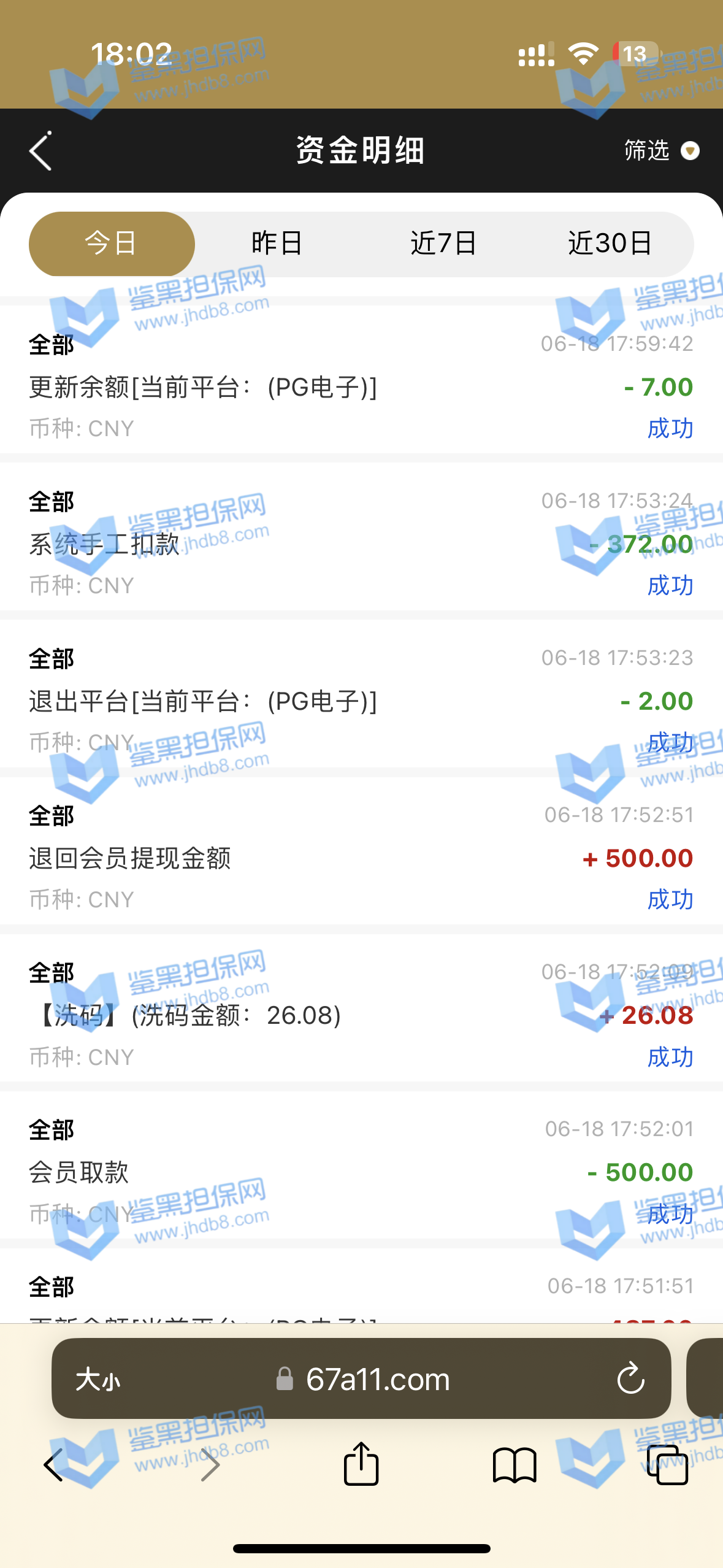Tap the 67a11.com address bar
The image size is (723, 1568).
(x=377, y=1380)
